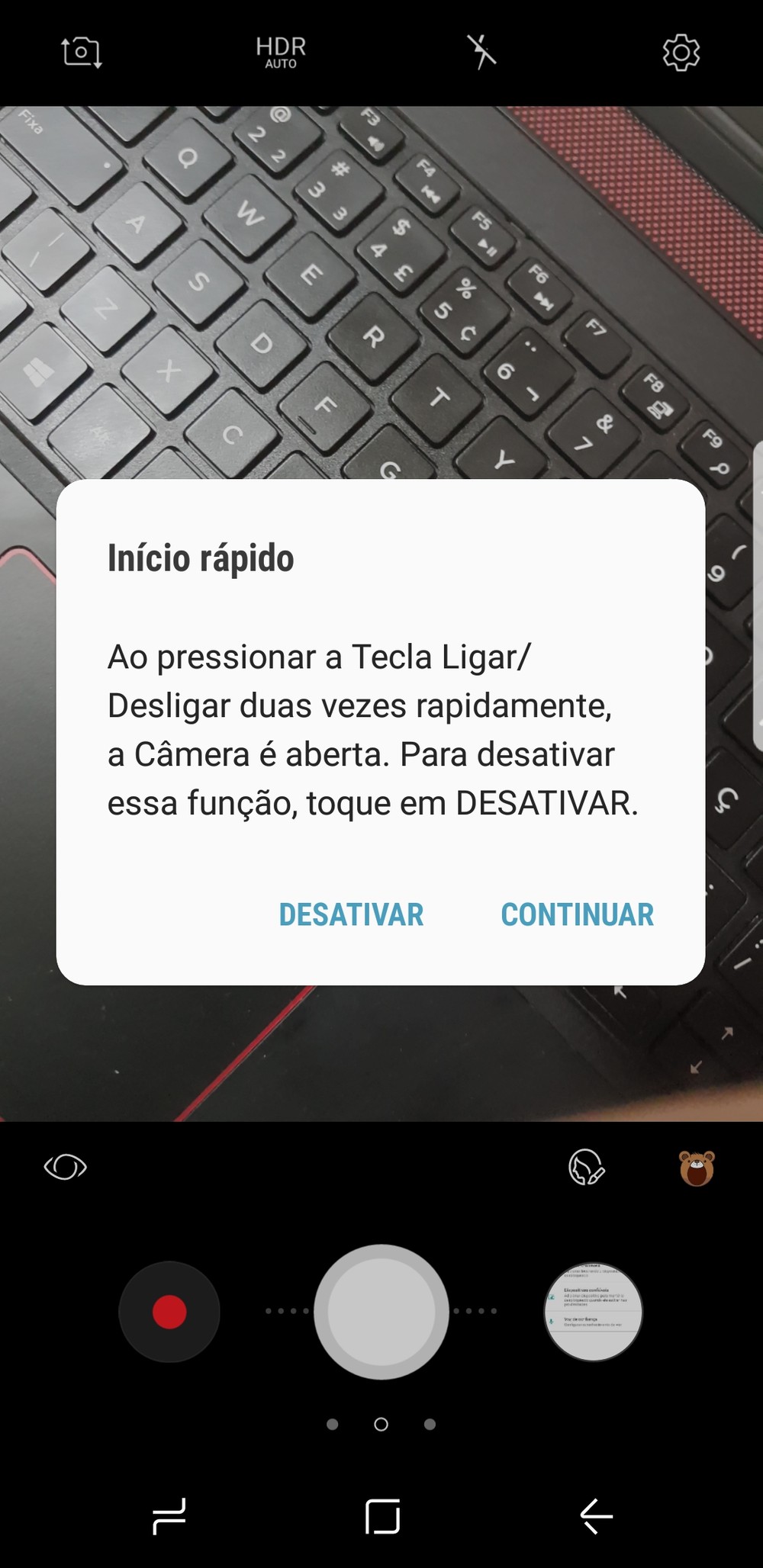This screenshot has height=1568, width=763.
Task: Change the flash setting
Action: pos(481,53)
